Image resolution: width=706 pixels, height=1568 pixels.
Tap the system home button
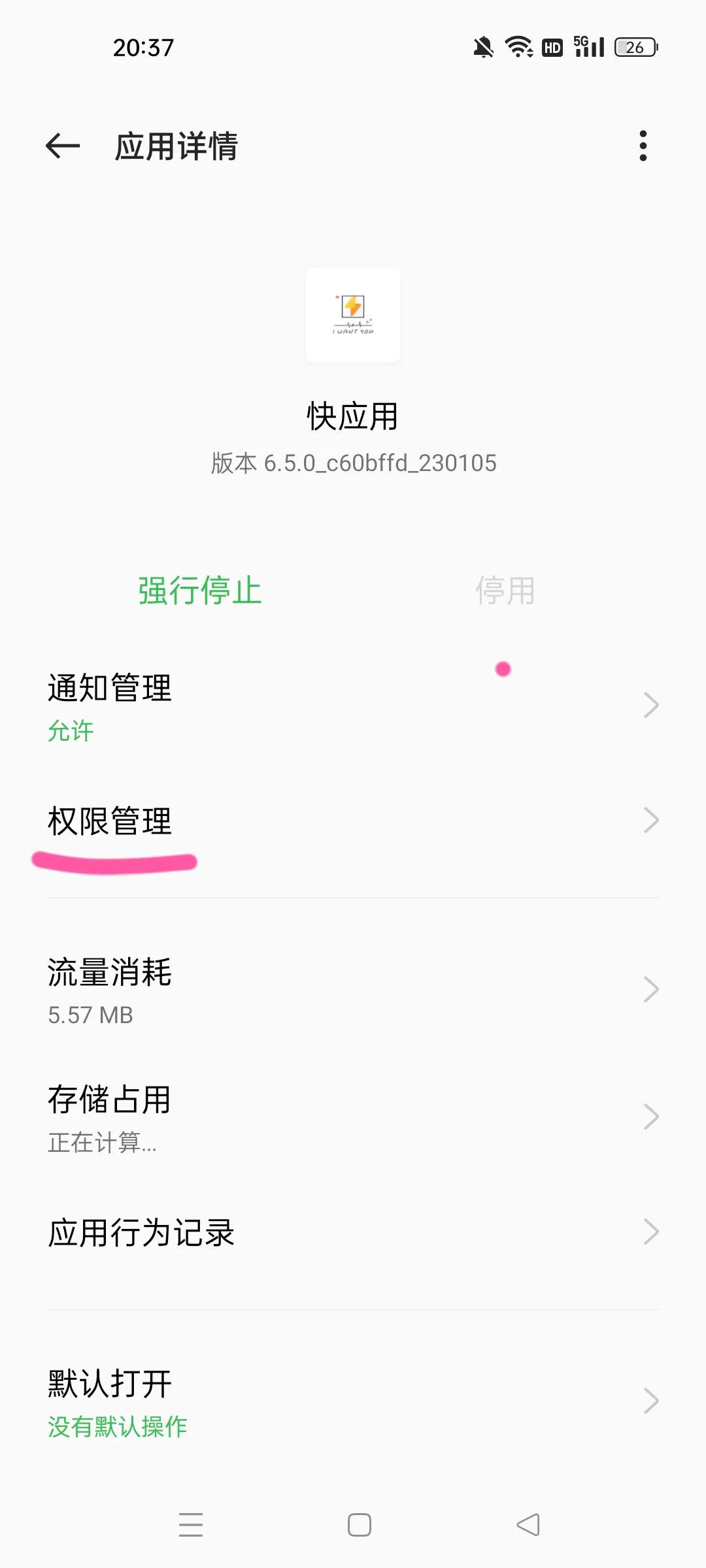point(359,1525)
